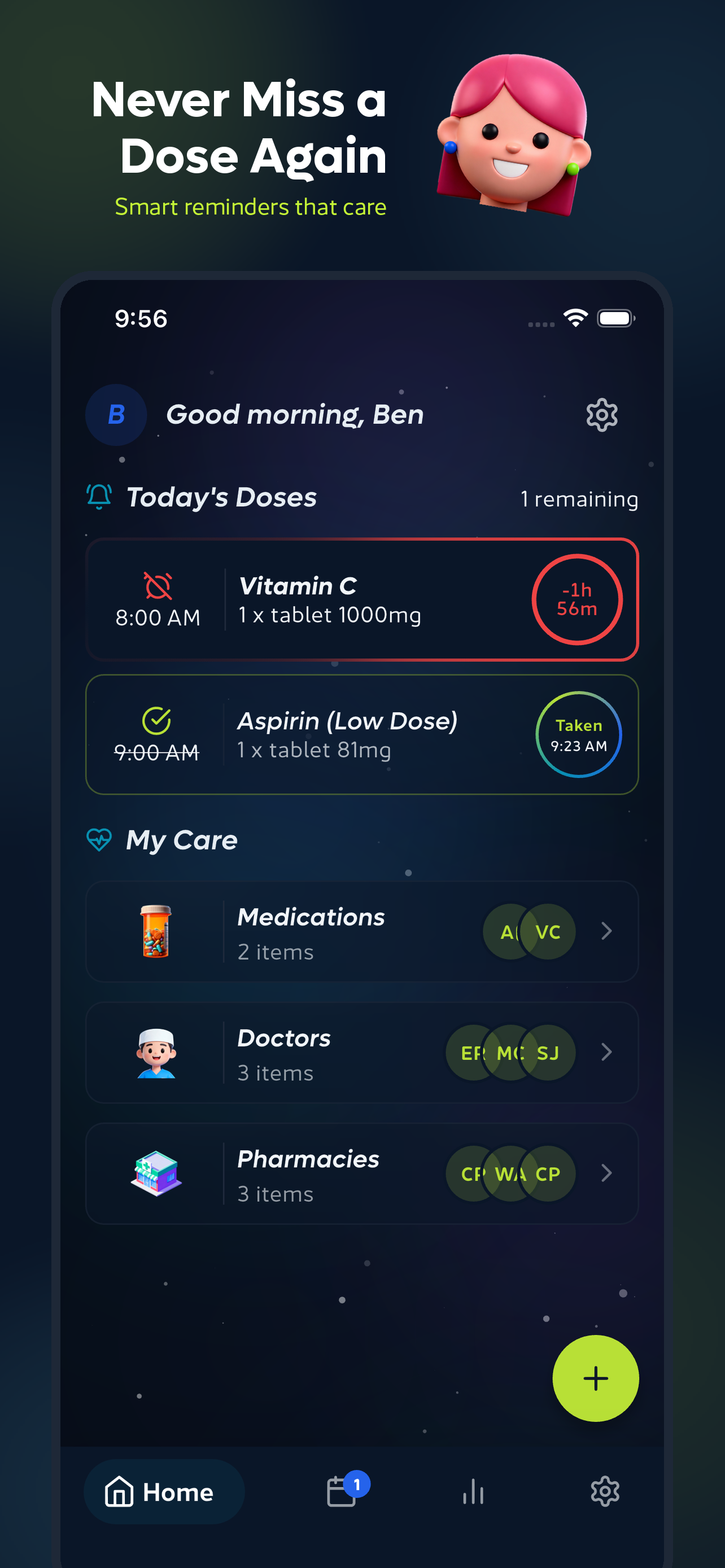Image resolution: width=725 pixels, height=1568 pixels.
Task: Click the pill bottle icon for Medications
Action: tap(157, 931)
